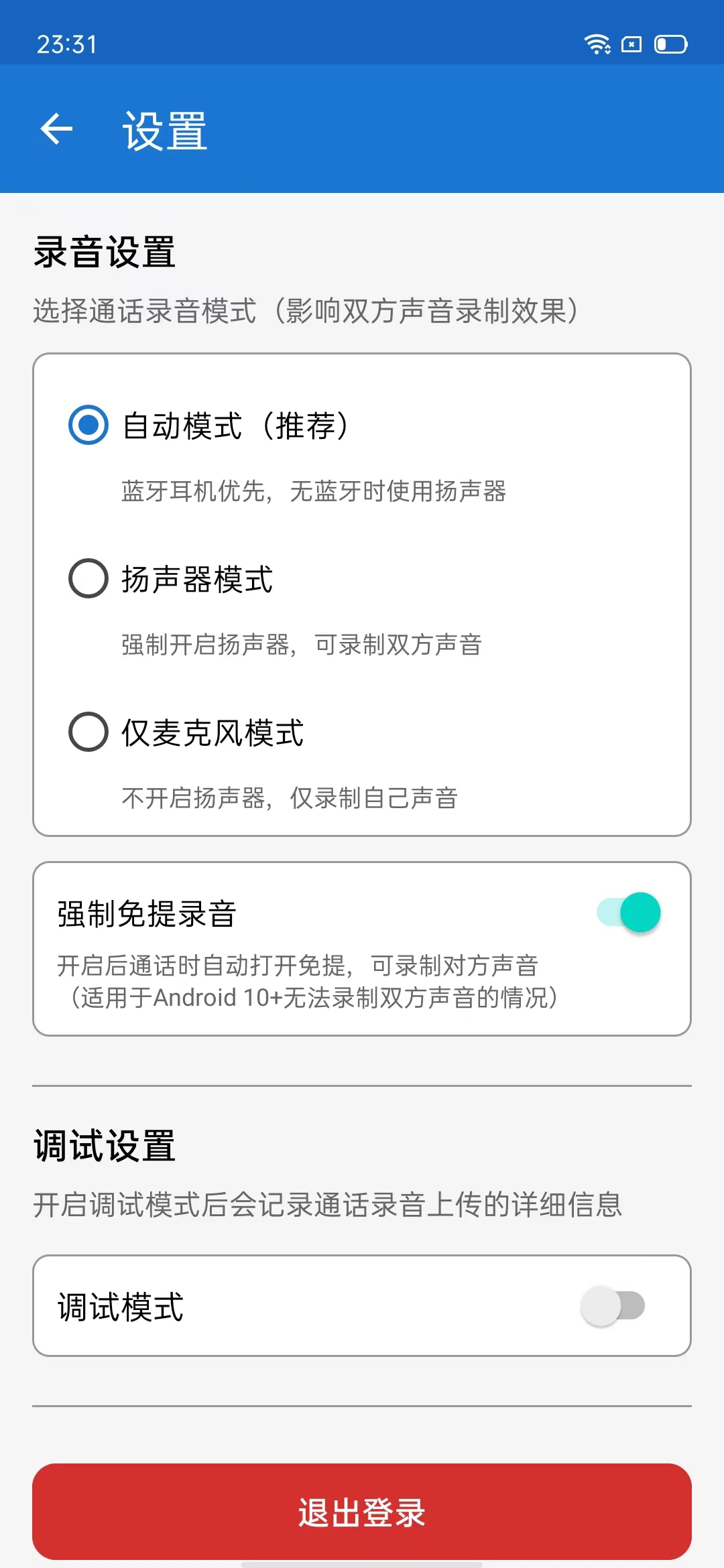Click the clock showing 23:31
The height and width of the screenshot is (1568, 724).
point(67,44)
